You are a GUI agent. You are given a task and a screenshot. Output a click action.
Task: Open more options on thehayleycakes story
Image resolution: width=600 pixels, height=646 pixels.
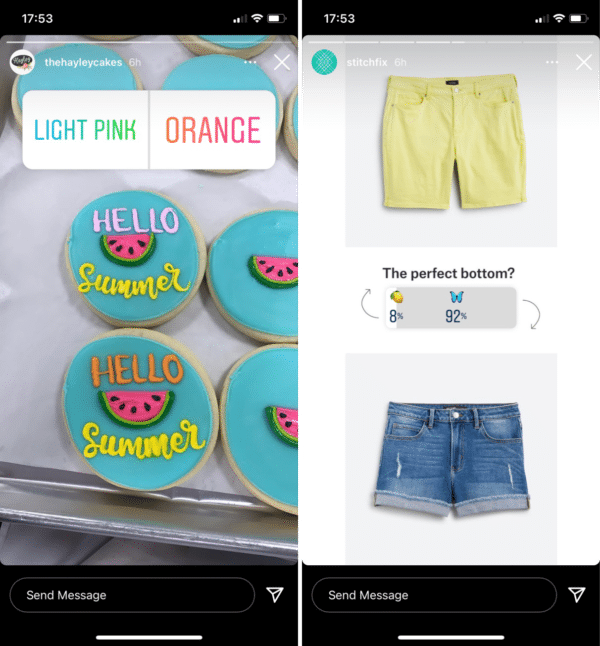249,62
